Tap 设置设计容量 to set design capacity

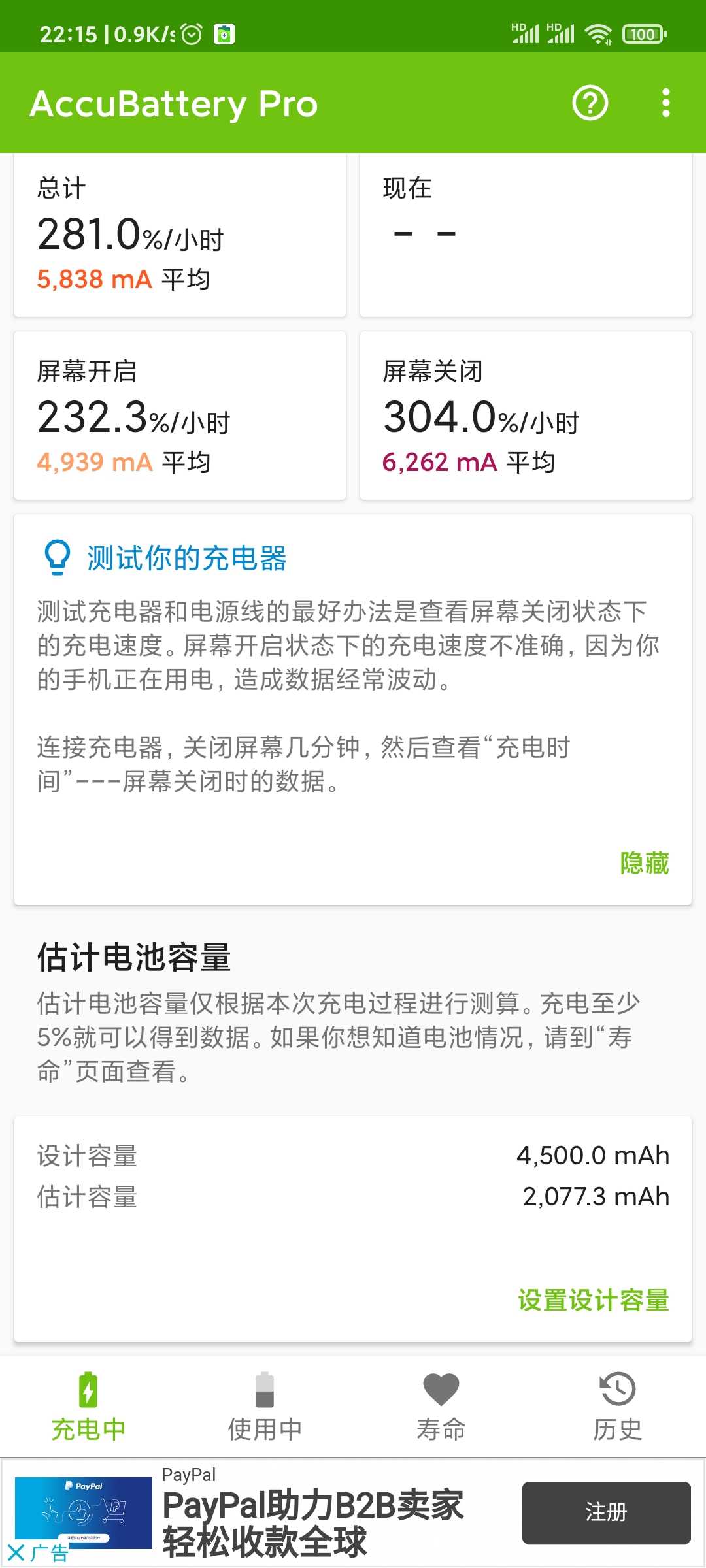[x=594, y=1300]
